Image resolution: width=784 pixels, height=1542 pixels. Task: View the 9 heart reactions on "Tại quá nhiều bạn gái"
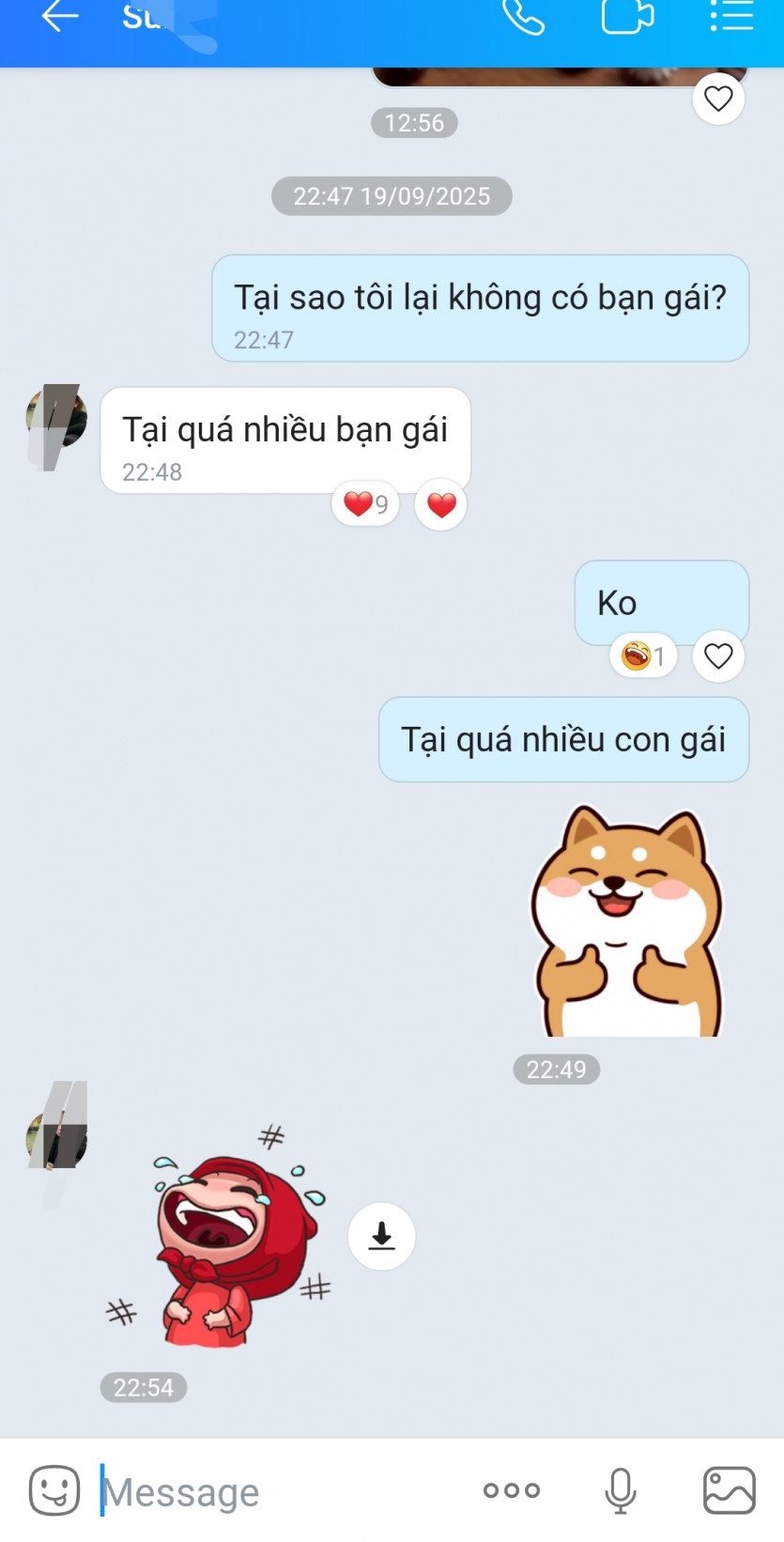(365, 504)
